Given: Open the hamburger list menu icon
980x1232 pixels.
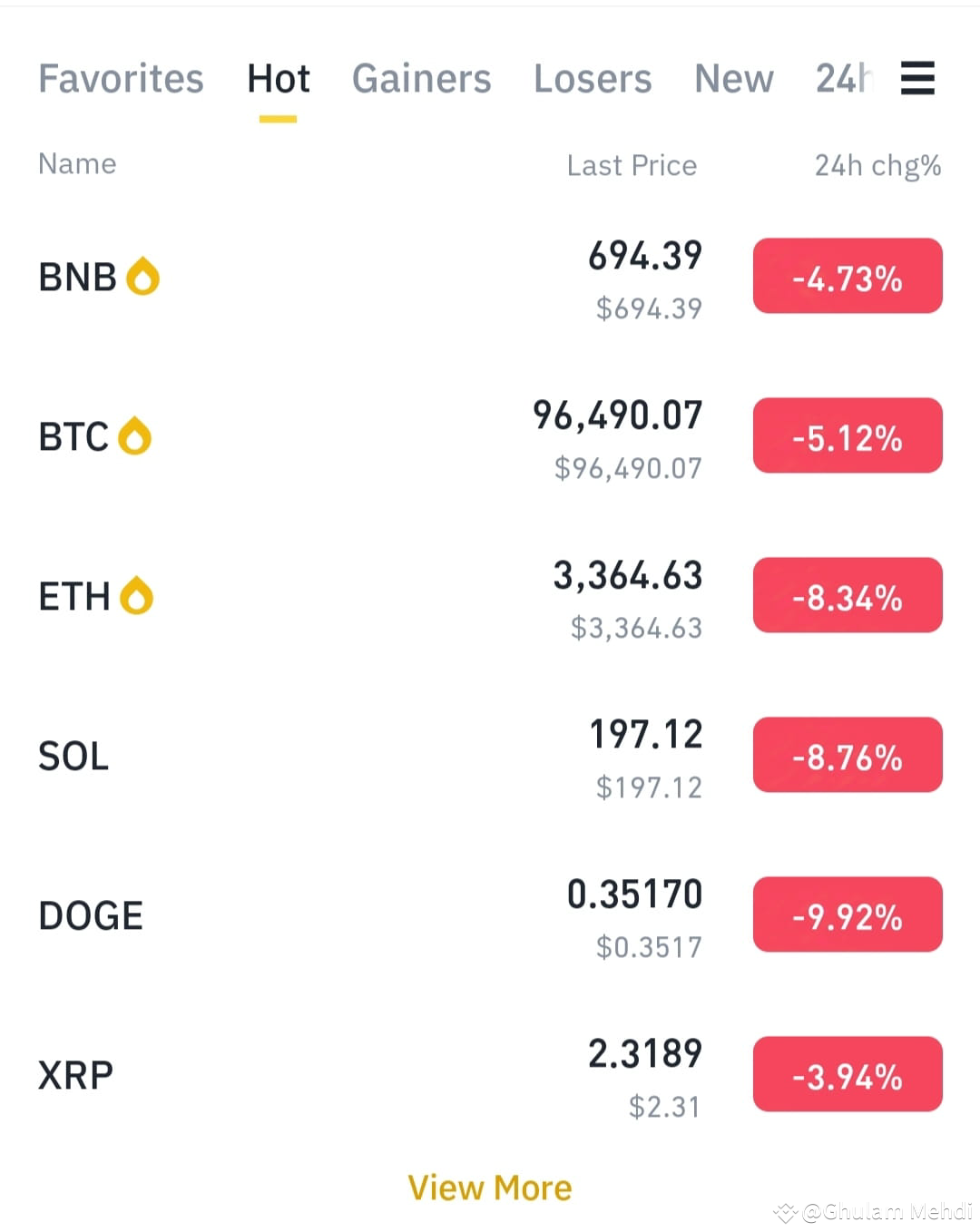Looking at the screenshot, I should click(x=917, y=78).
